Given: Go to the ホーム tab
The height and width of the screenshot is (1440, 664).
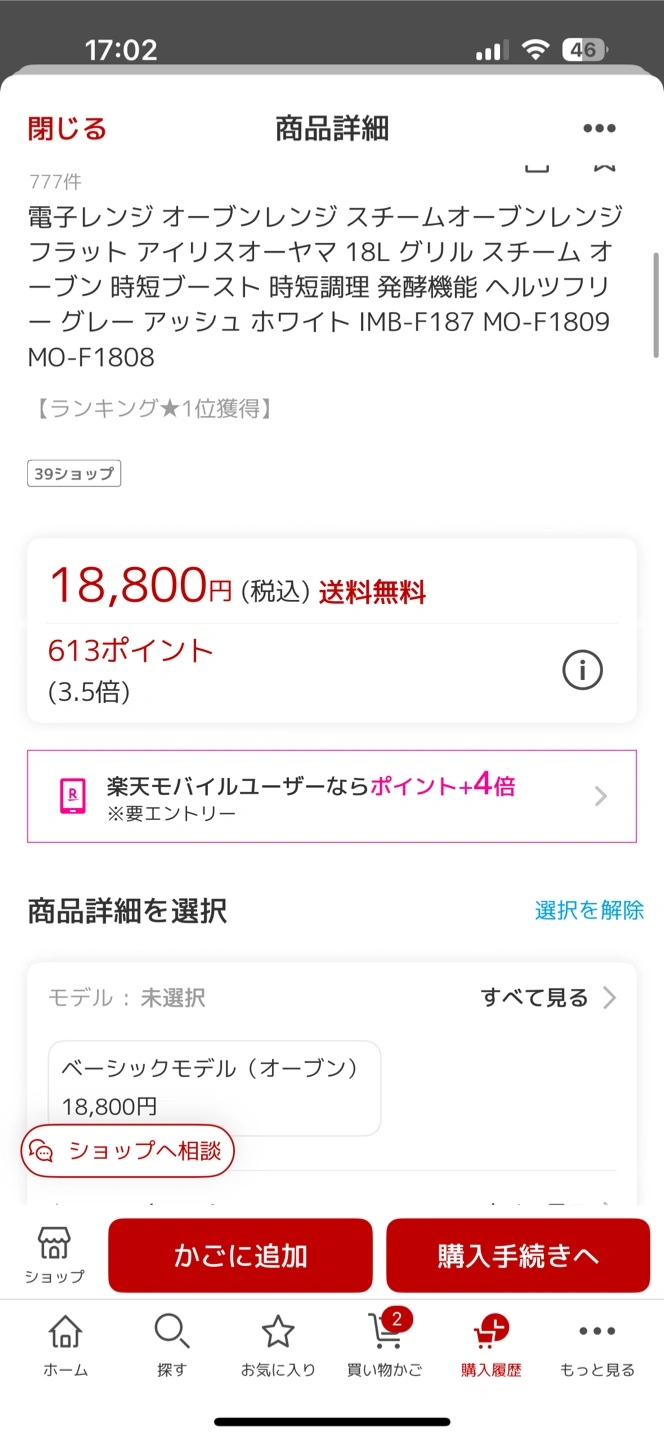Looking at the screenshot, I should (x=65, y=1347).
